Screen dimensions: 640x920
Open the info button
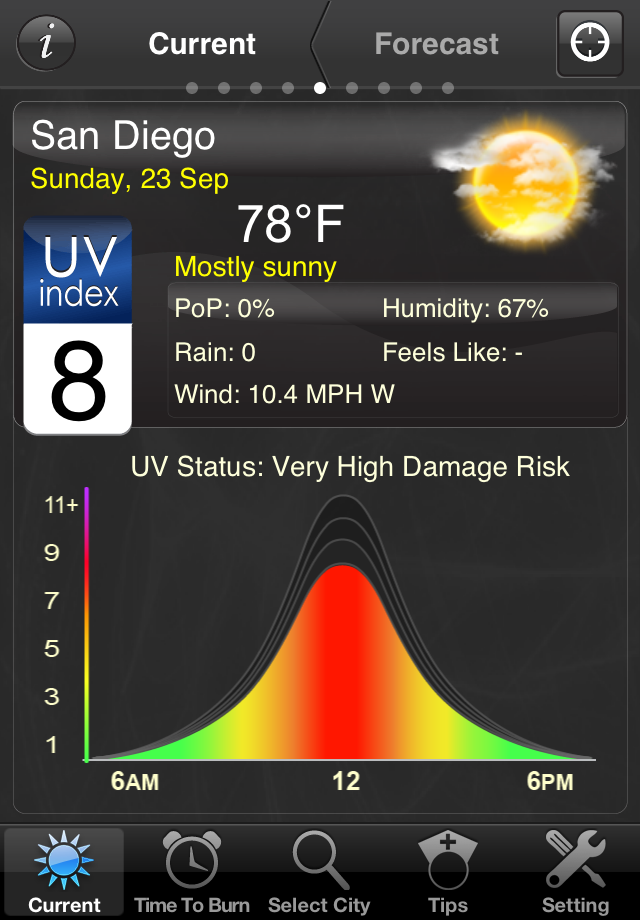[x=46, y=44]
